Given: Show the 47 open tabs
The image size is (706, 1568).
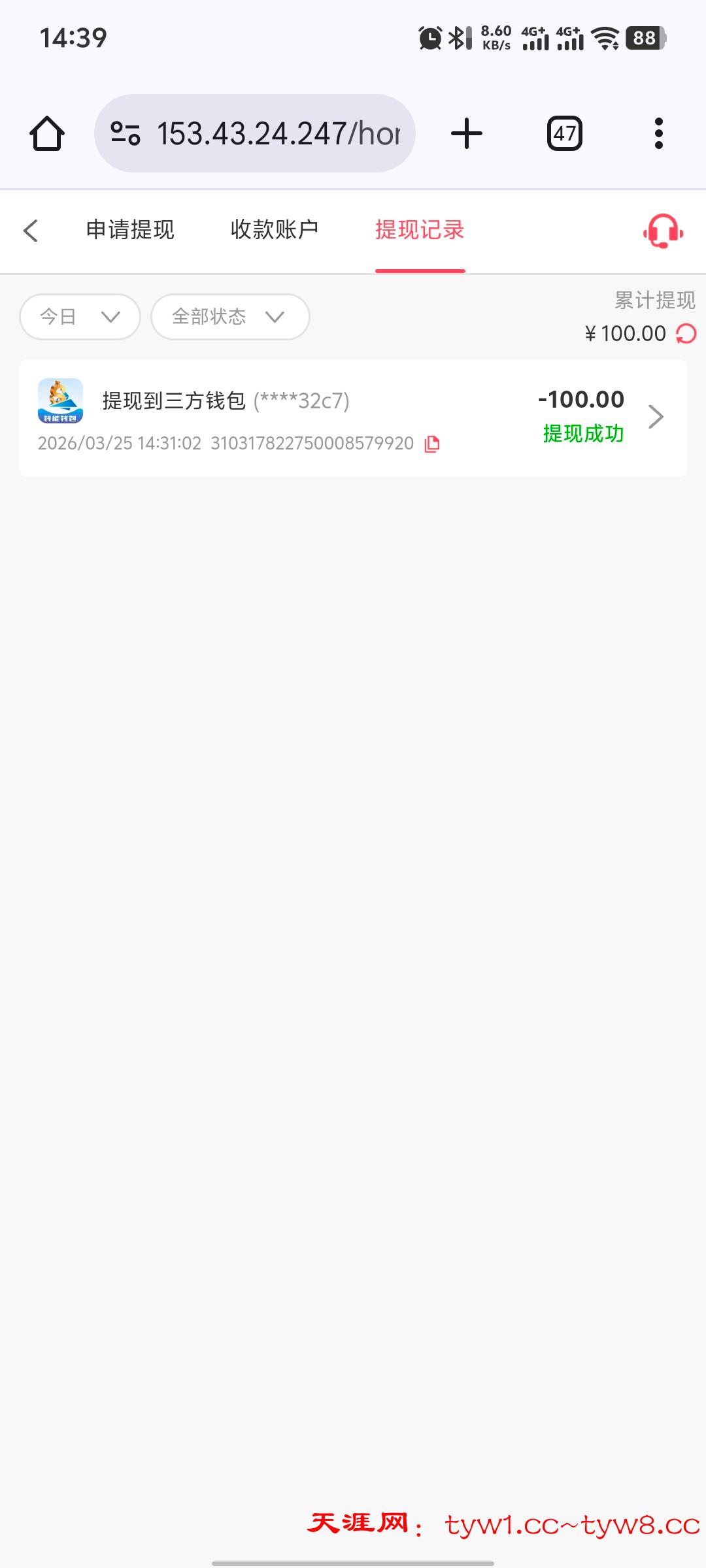Looking at the screenshot, I should coord(564,134).
